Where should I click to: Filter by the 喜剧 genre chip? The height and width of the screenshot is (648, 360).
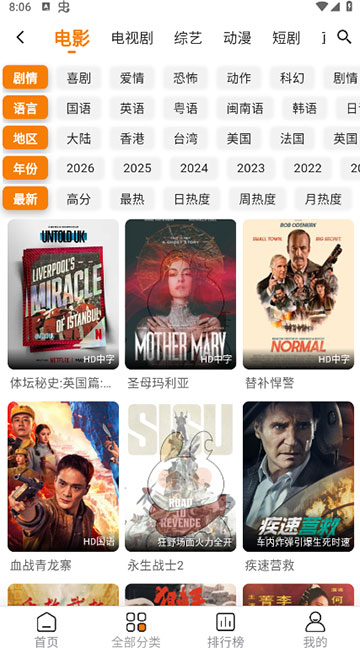(79, 78)
